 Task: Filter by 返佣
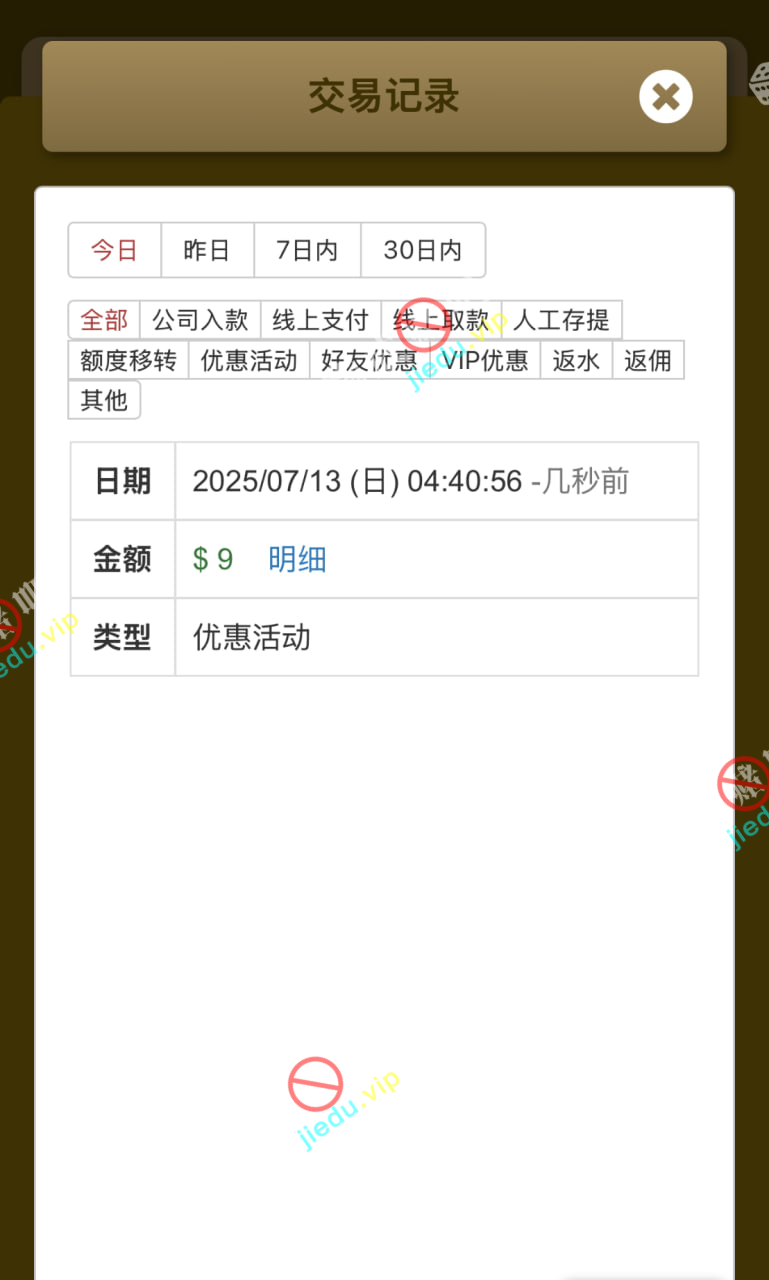[x=648, y=360]
